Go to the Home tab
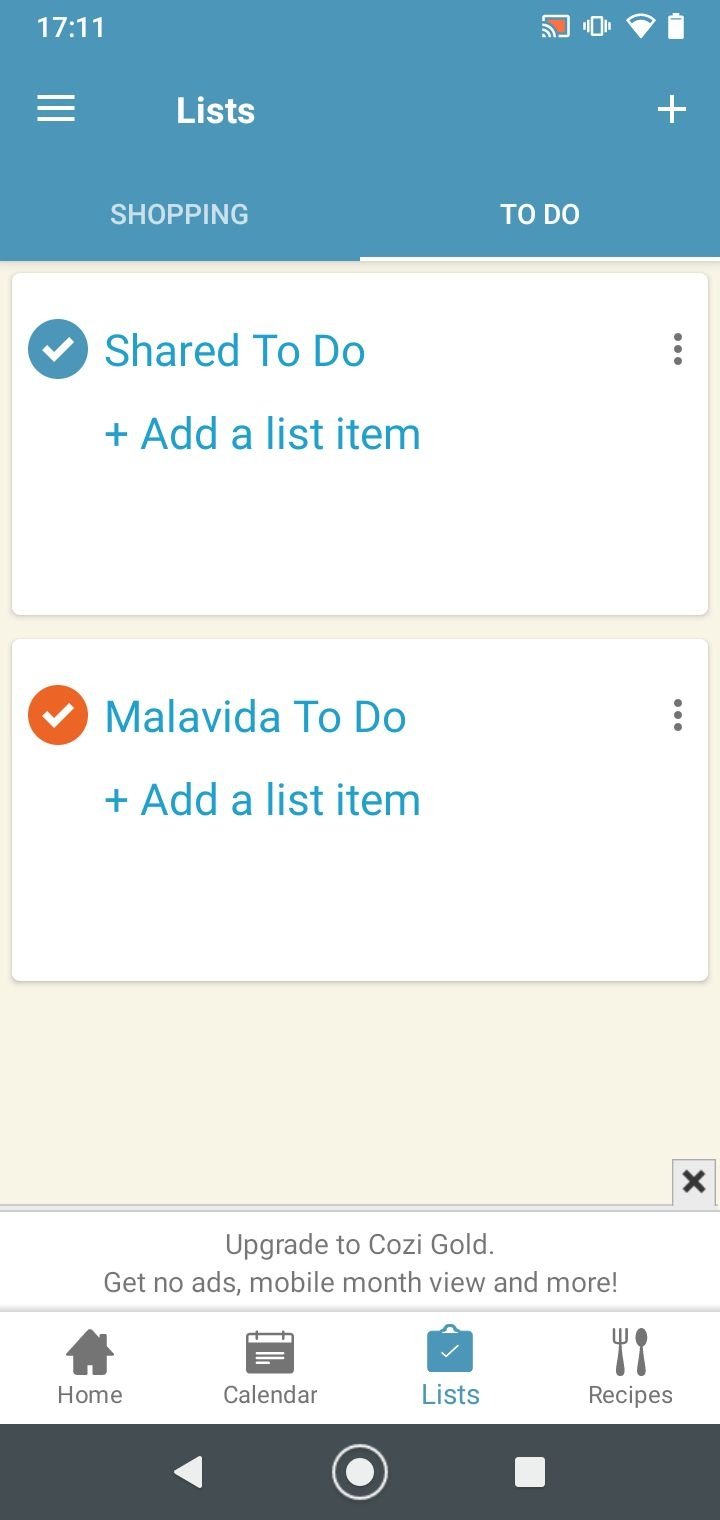The width and height of the screenshot is (720, 1520). tap(90, 1368)
